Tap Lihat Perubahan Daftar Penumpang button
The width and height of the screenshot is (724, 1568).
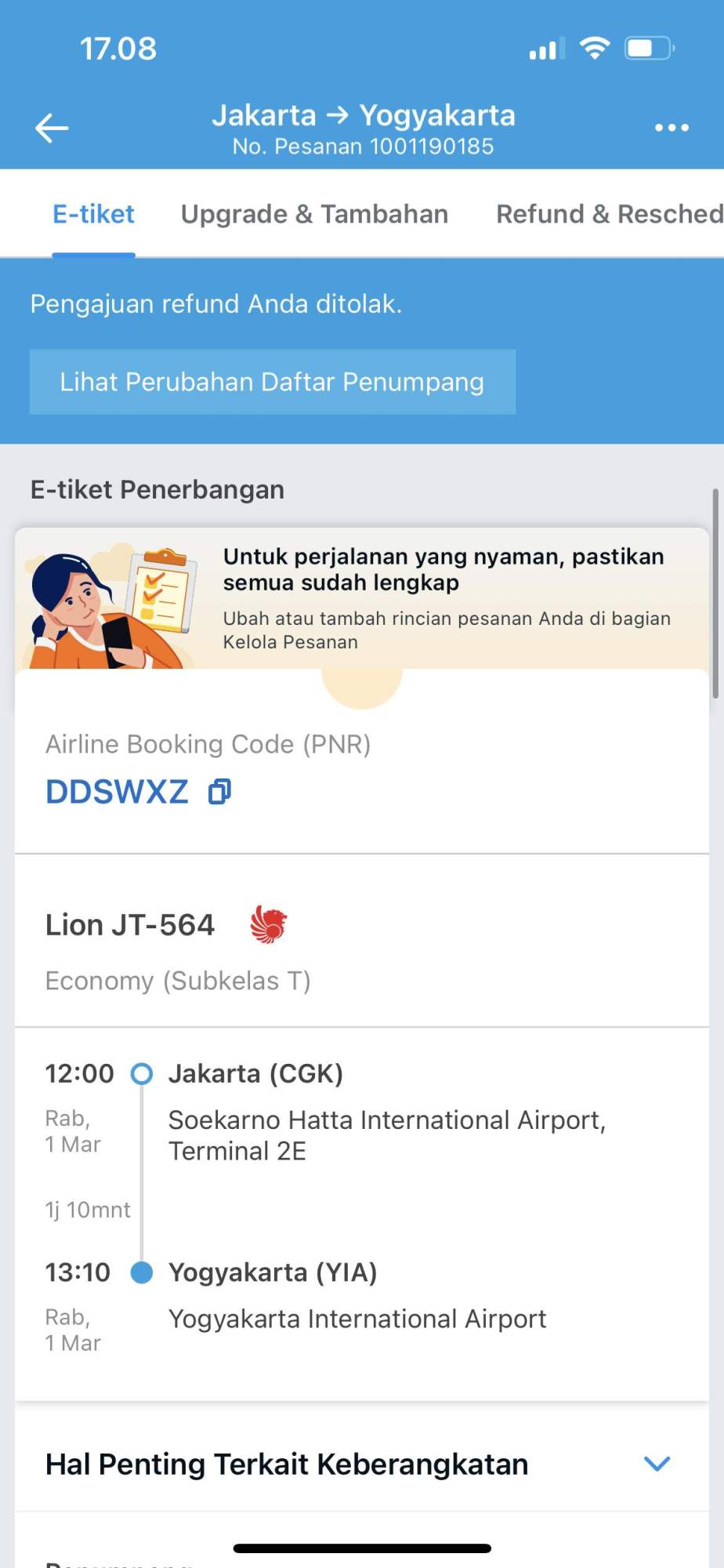pyautogui.click(x=273, y=382)
